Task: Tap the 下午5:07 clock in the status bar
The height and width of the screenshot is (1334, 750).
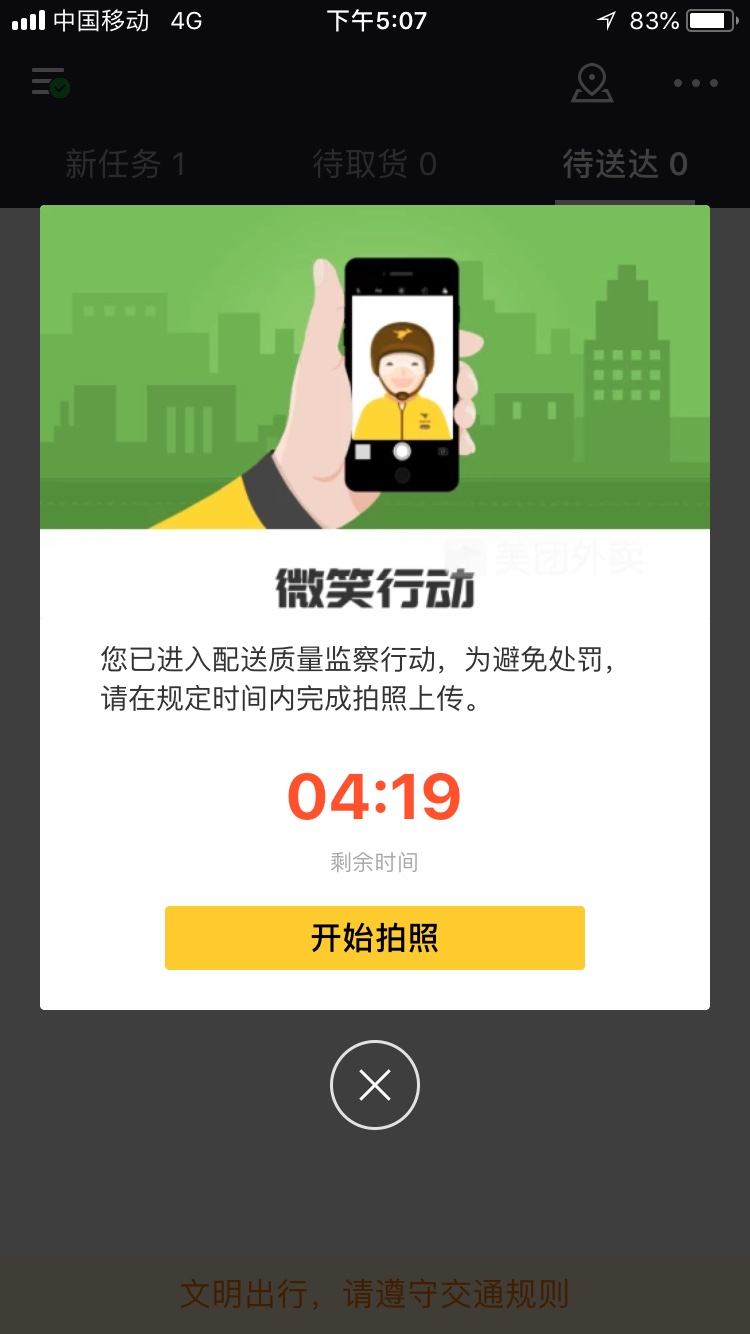Action: (375, 20)
